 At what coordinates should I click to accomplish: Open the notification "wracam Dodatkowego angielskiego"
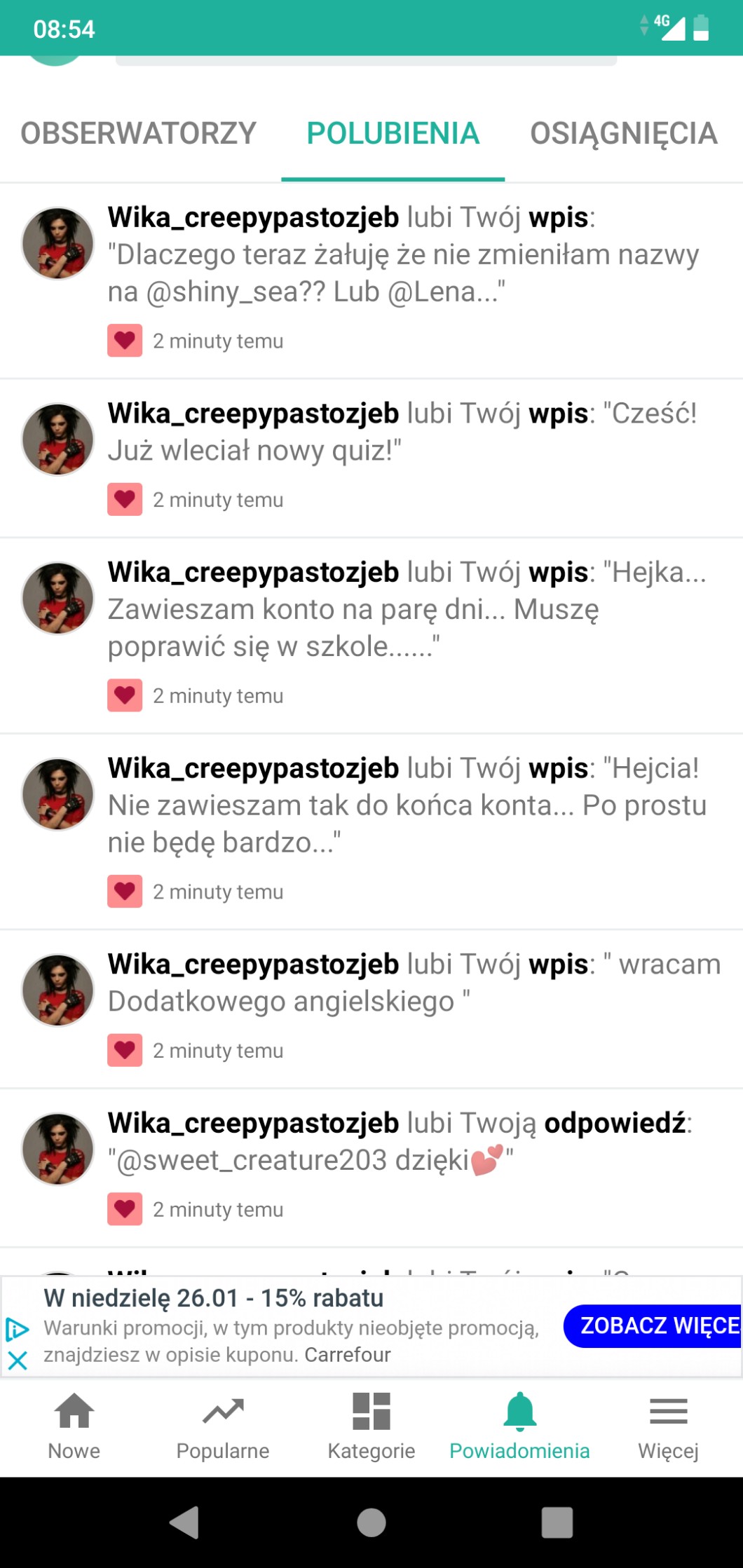371,1009
